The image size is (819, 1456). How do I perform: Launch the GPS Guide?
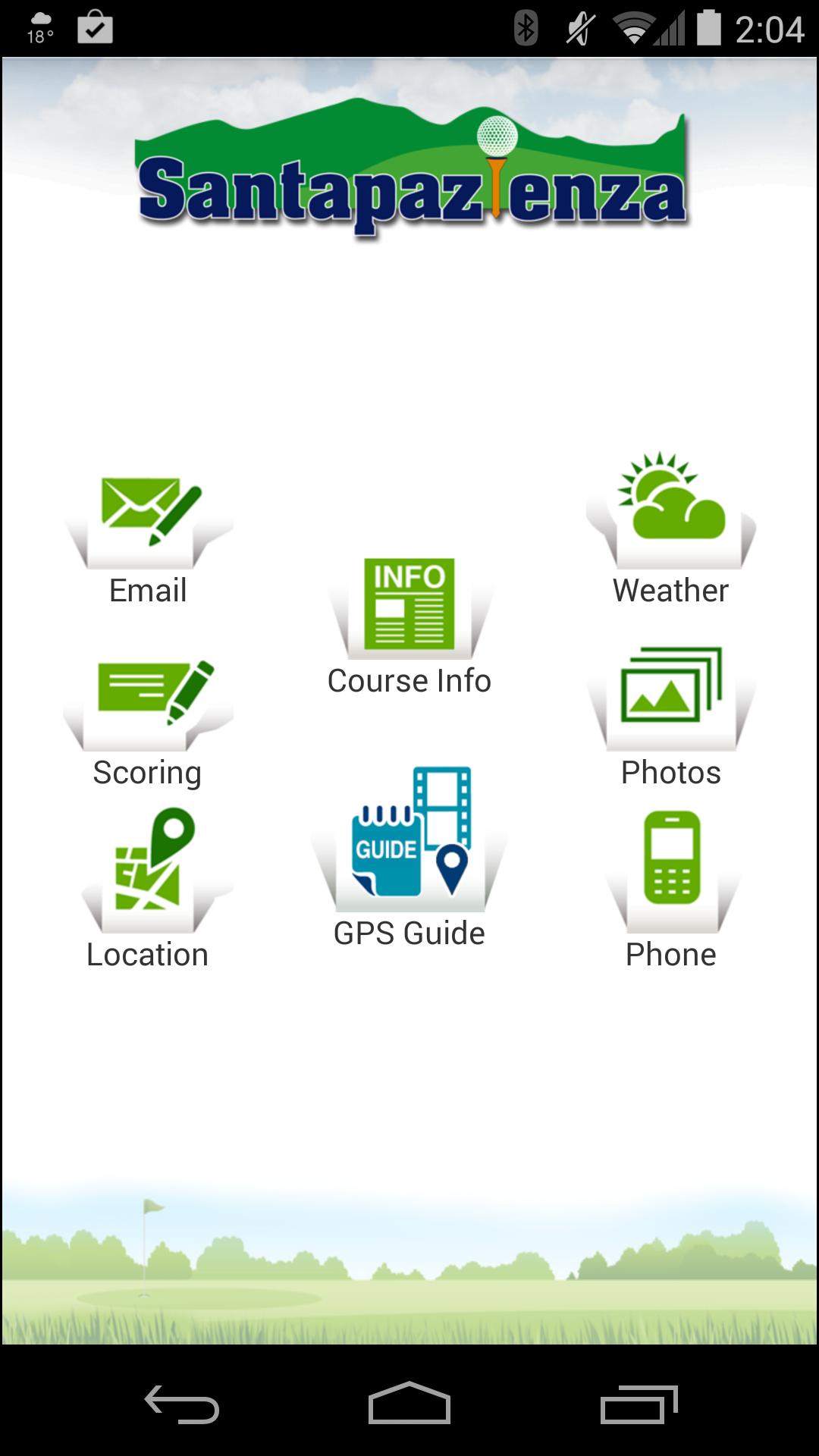tap(409, 857)
